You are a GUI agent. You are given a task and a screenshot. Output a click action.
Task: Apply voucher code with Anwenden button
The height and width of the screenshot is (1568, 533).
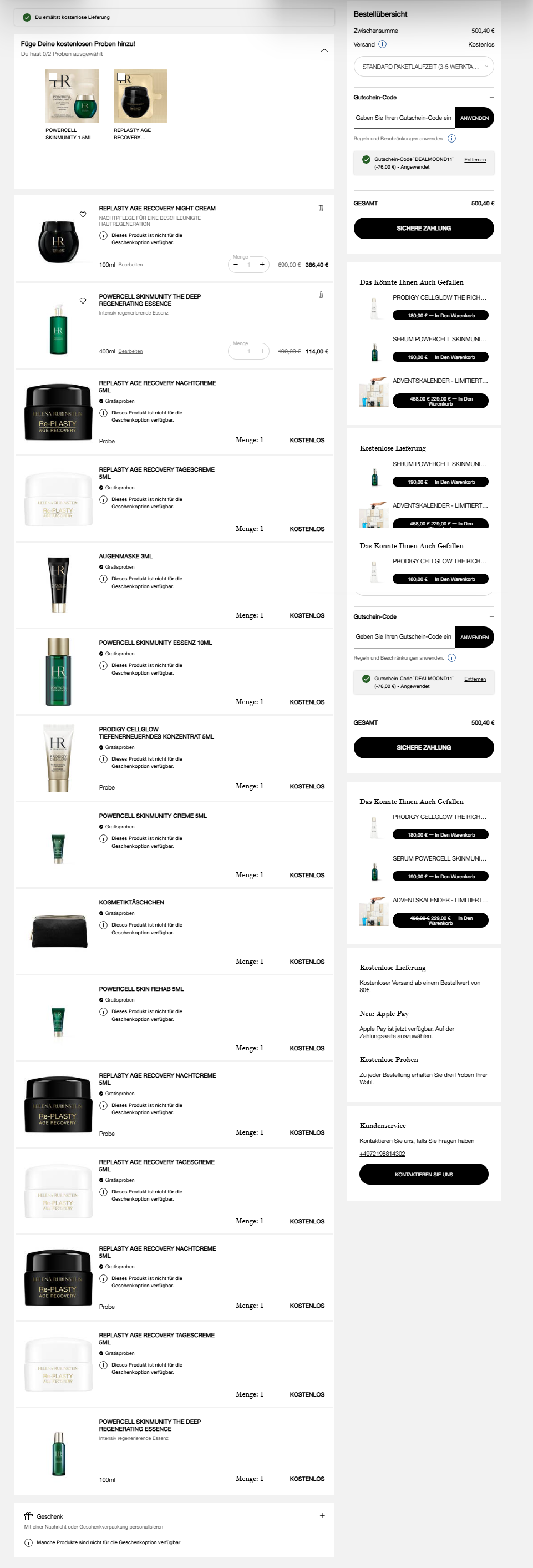click(474, 118)
